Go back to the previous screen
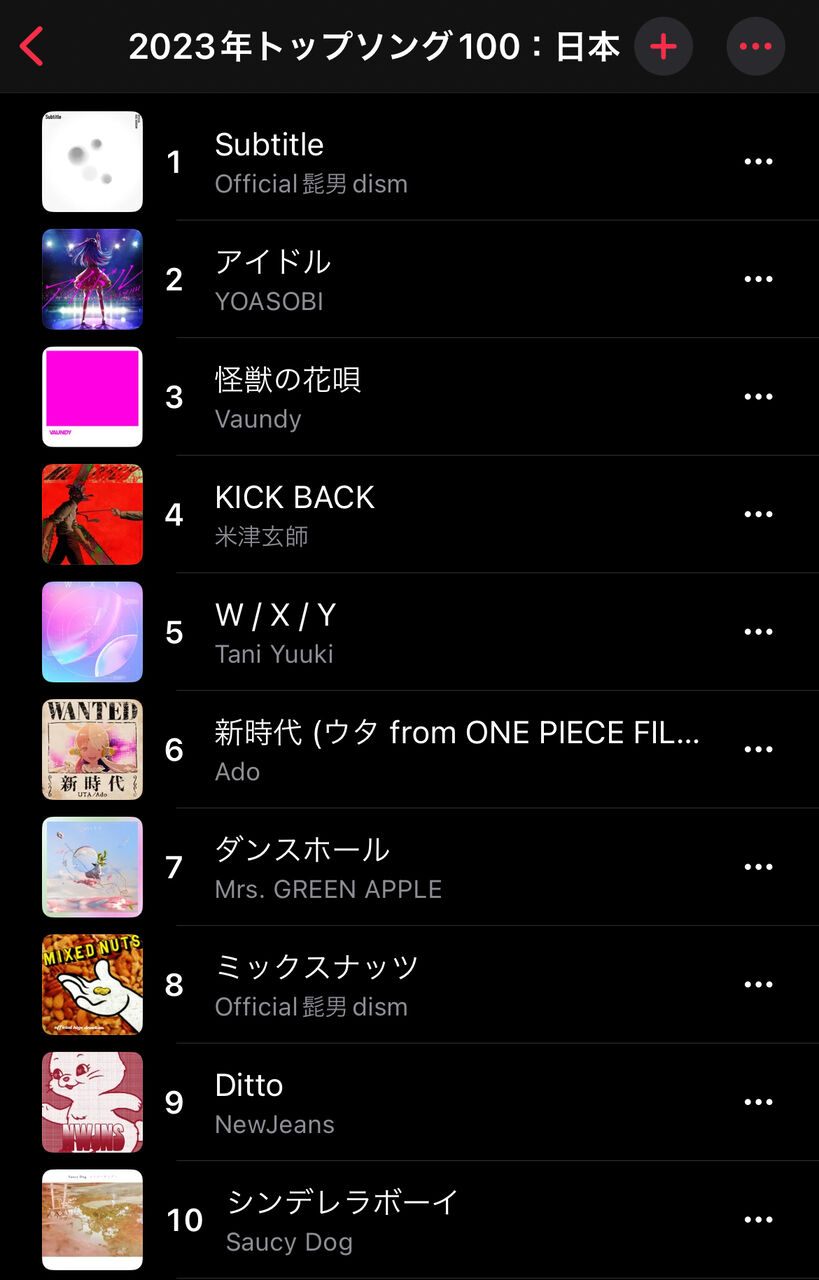 [x=32, y=47]
